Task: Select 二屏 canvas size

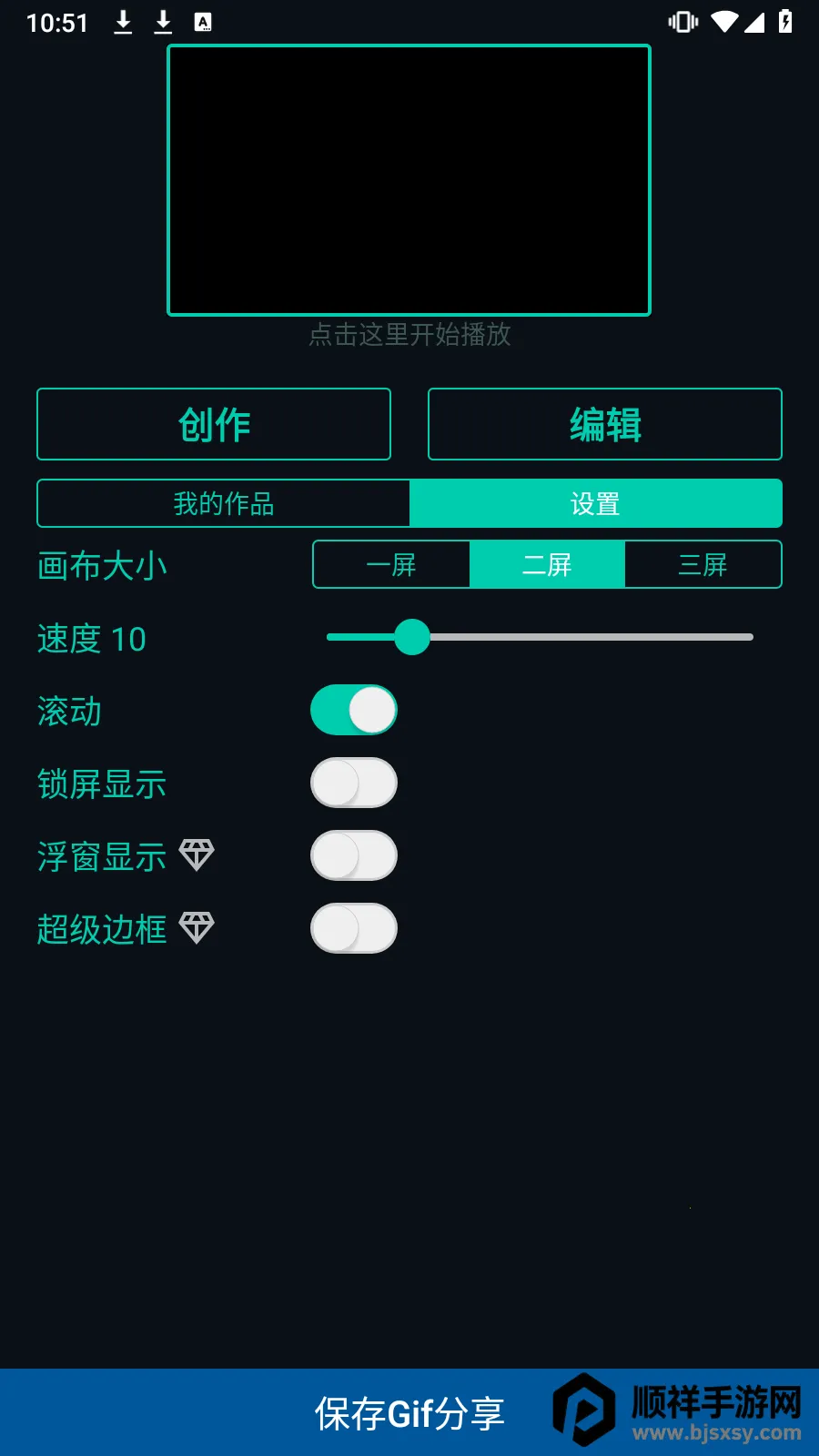Action: point(547,564)
